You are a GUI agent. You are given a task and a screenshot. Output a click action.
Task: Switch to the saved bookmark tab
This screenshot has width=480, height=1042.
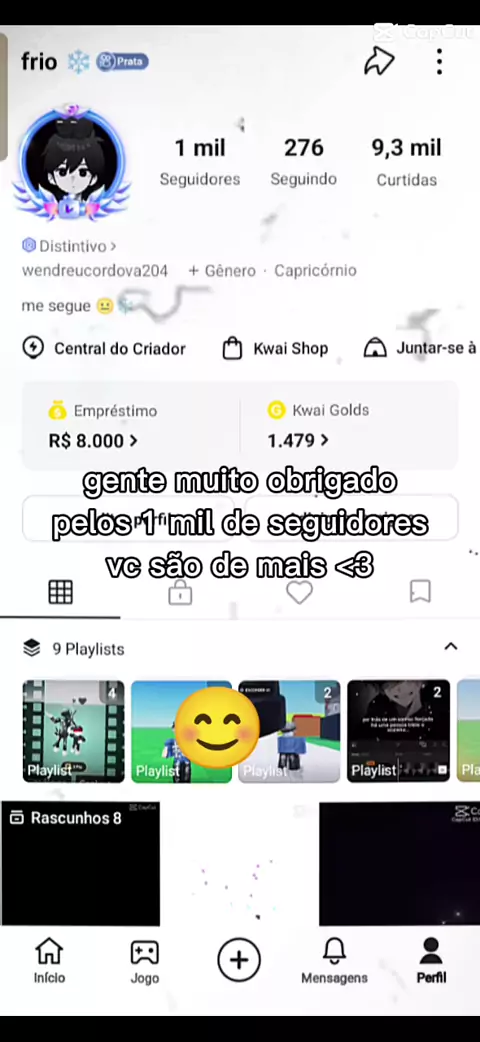coord(420,591)
